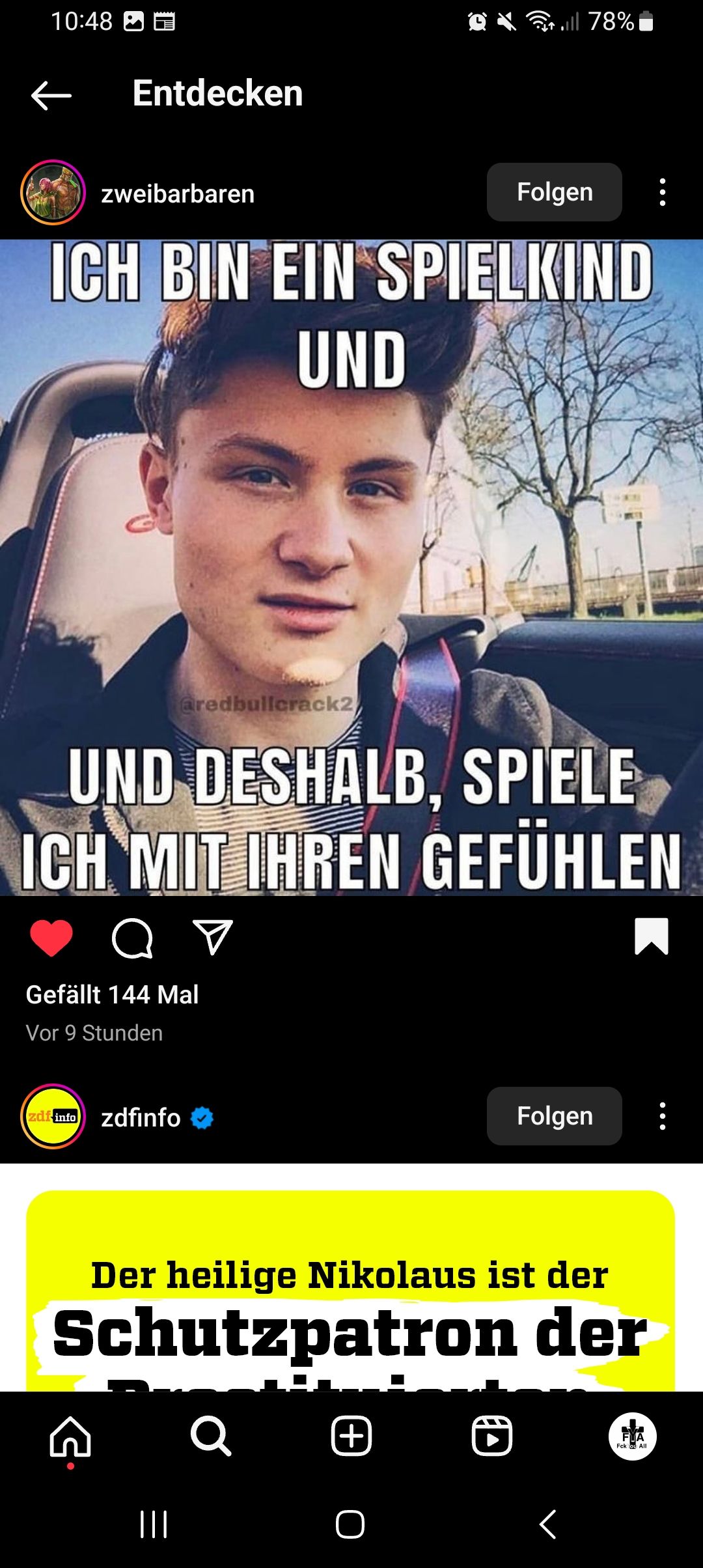This screenshot has height=1568, width=703.
Task: Remove bookmark from the zweibarbaren post
Action: coord(652,936)
